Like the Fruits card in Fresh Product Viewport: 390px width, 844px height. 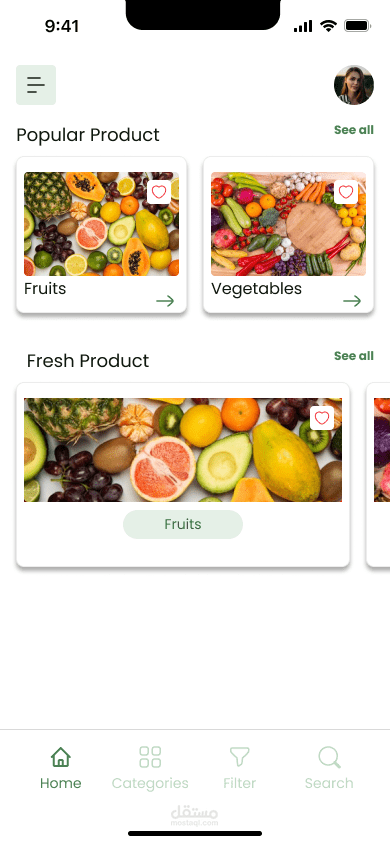pos(322,418)
